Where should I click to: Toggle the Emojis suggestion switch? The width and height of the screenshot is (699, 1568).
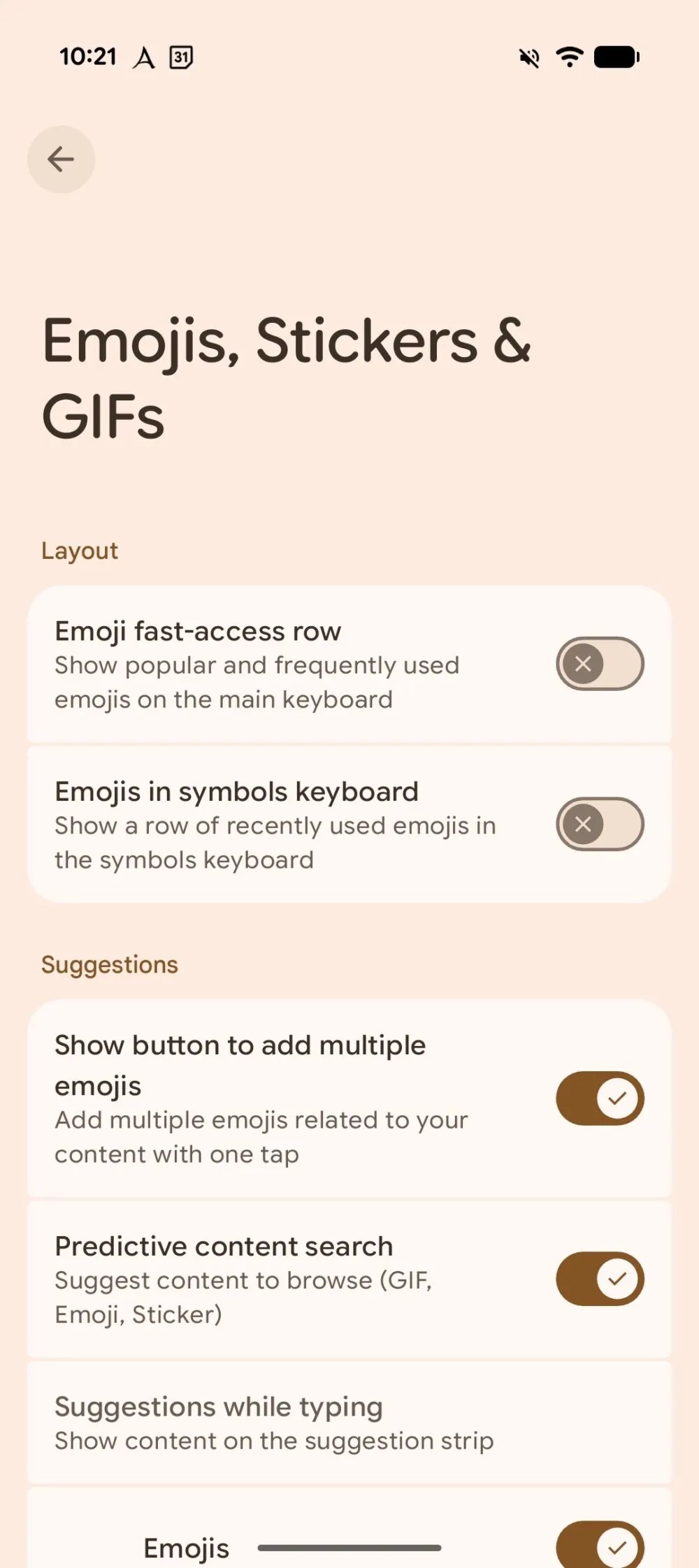[599, 1546]
